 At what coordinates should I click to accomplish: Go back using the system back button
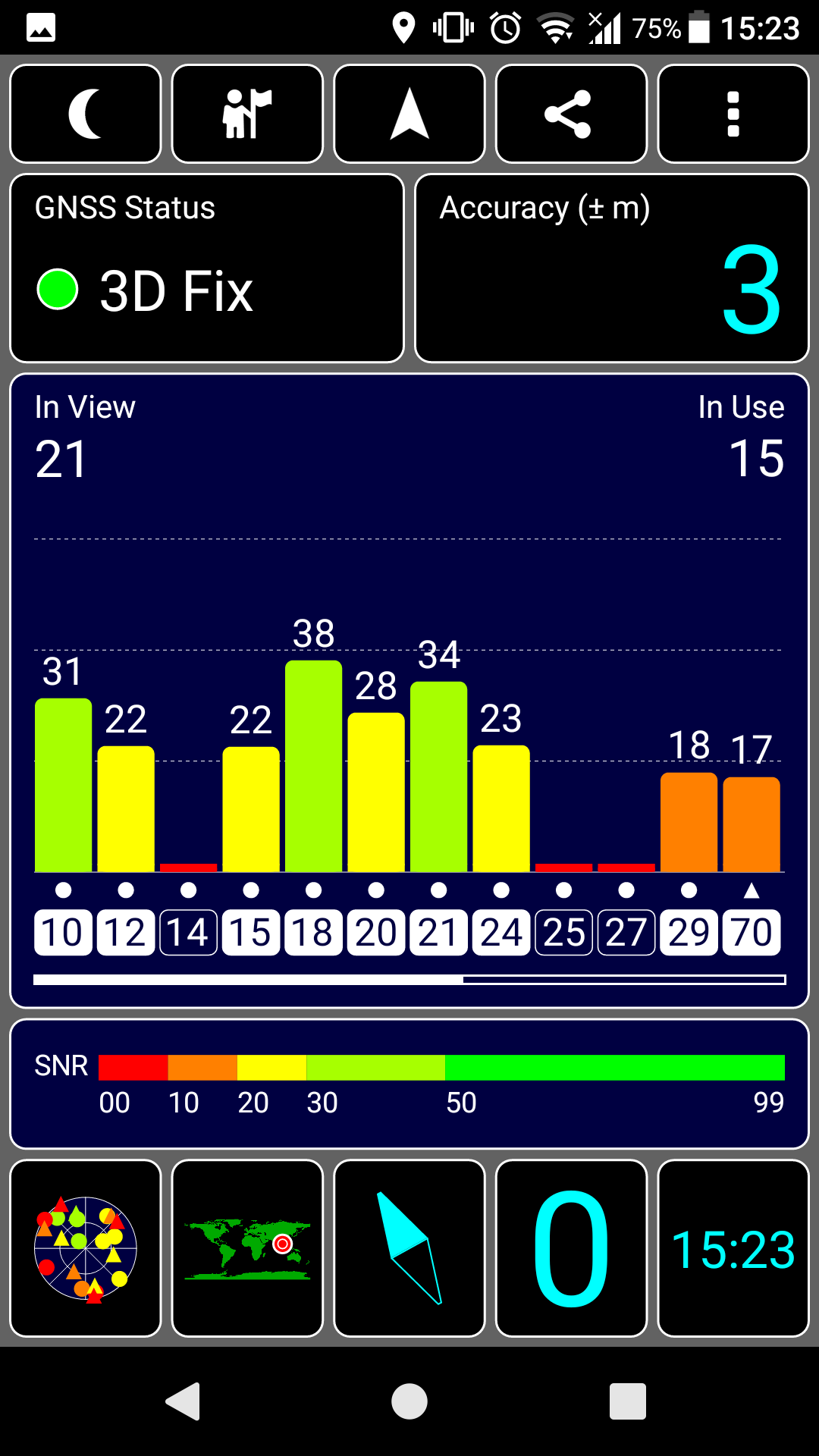coord(183,1401)
